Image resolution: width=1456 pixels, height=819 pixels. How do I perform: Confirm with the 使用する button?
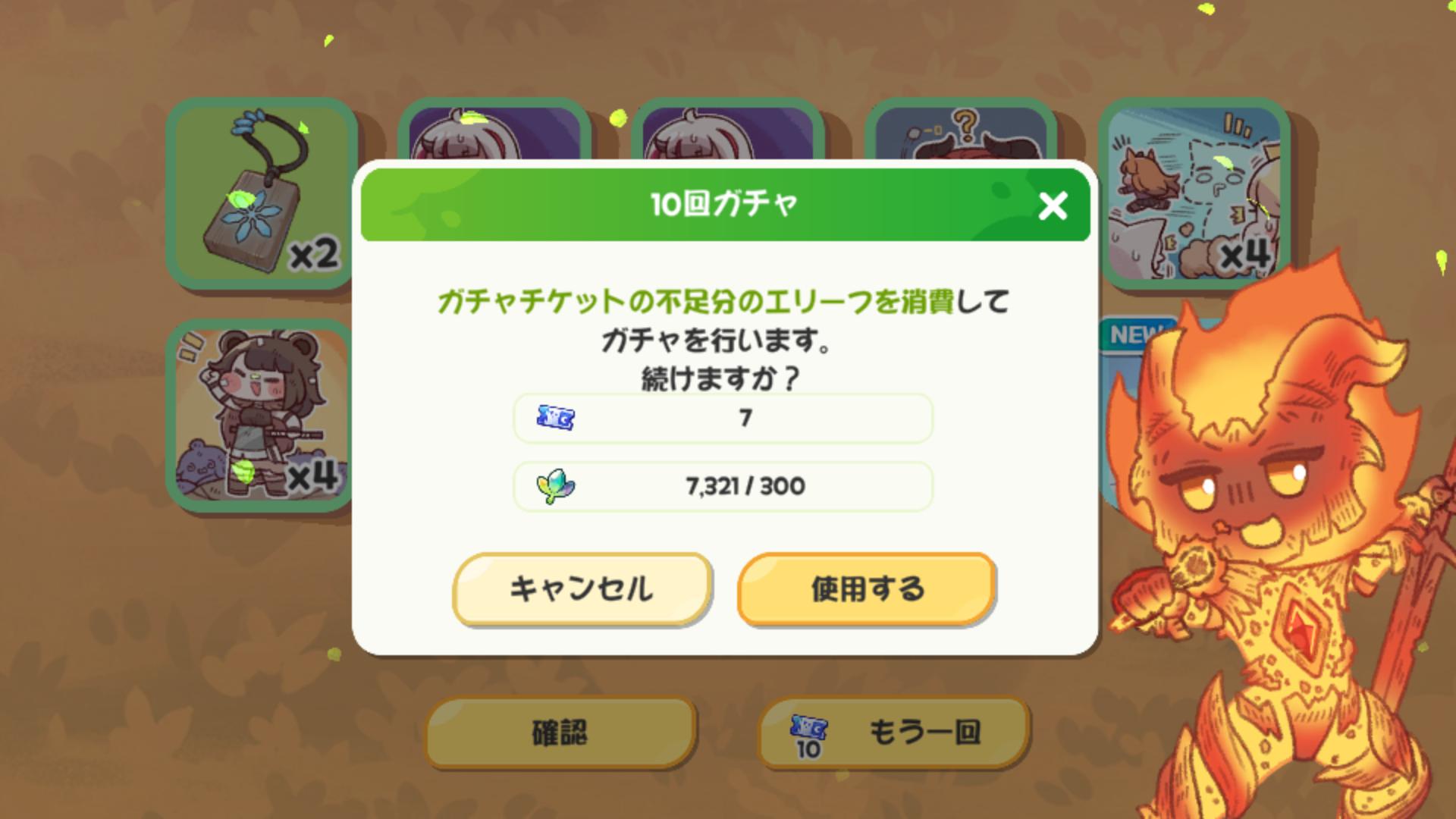pos(867,588)
